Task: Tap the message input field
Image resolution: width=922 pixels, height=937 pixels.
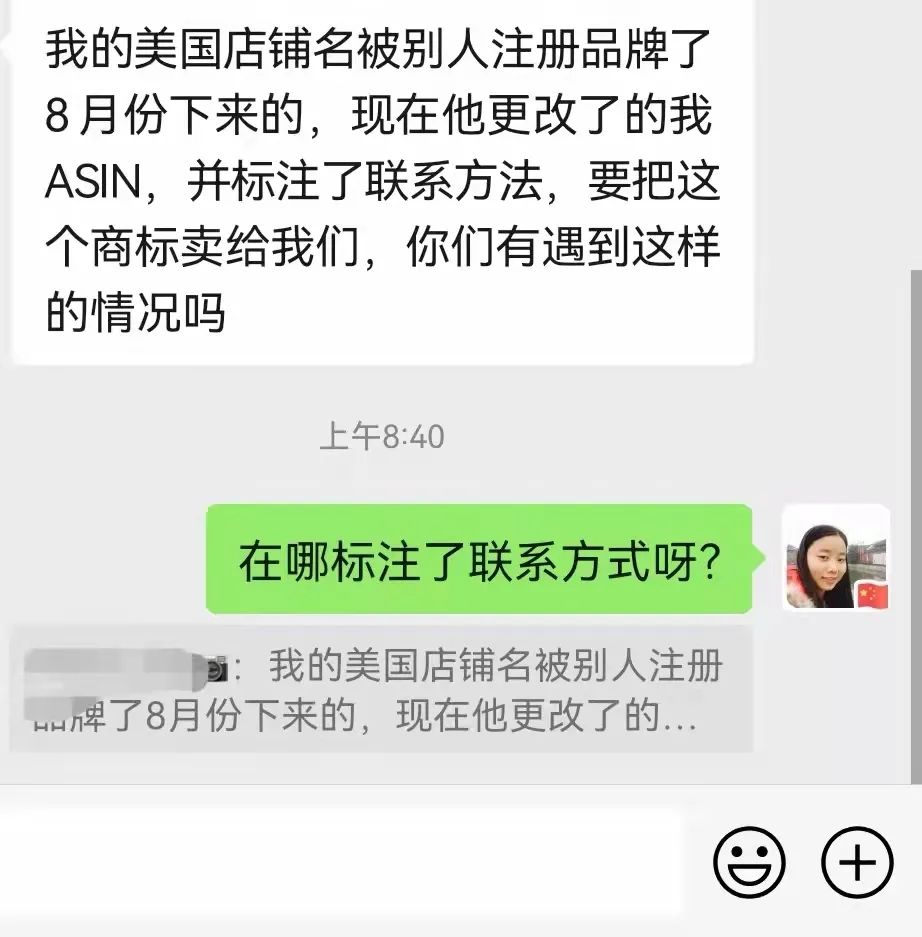Action: pos(340,862)
